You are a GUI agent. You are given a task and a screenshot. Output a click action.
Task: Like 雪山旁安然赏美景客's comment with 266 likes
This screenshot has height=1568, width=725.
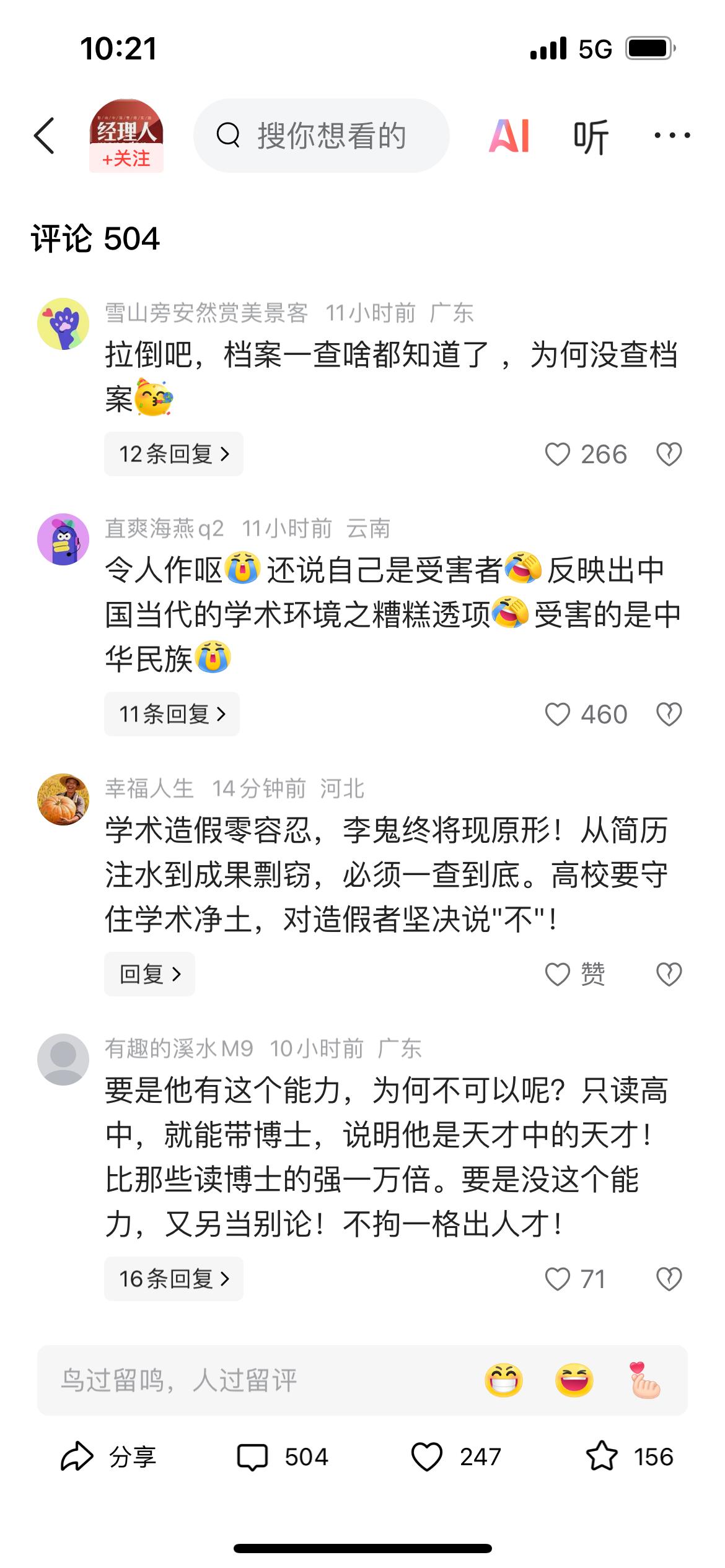tap(557, 454)
